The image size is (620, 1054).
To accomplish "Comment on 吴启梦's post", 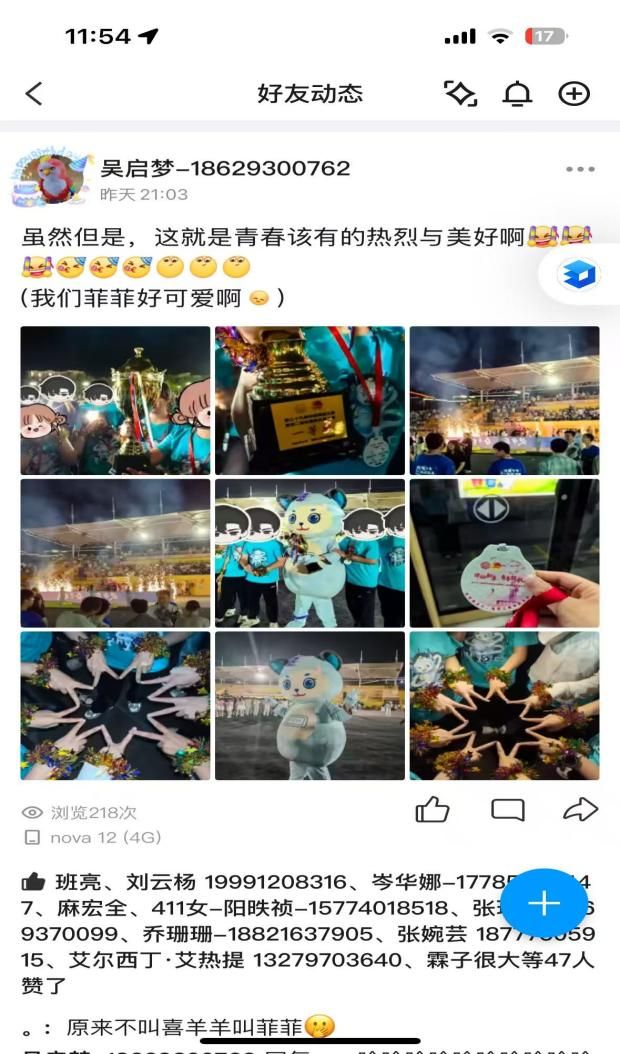I will coord(508,809).
